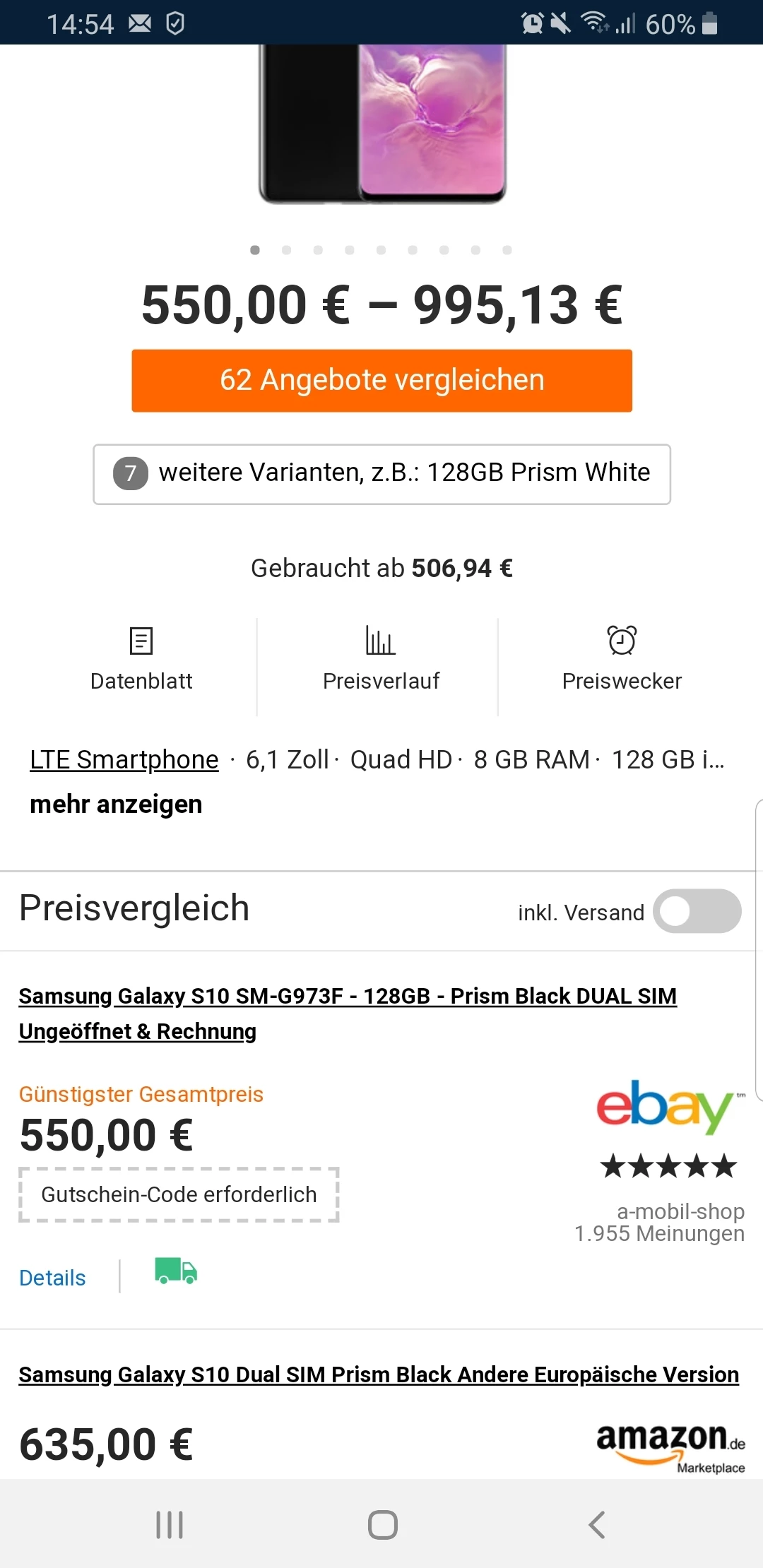Screen dimensions: 763x1568
Task: Open recent apps from the navigation bar
Action: (170, 1525)
